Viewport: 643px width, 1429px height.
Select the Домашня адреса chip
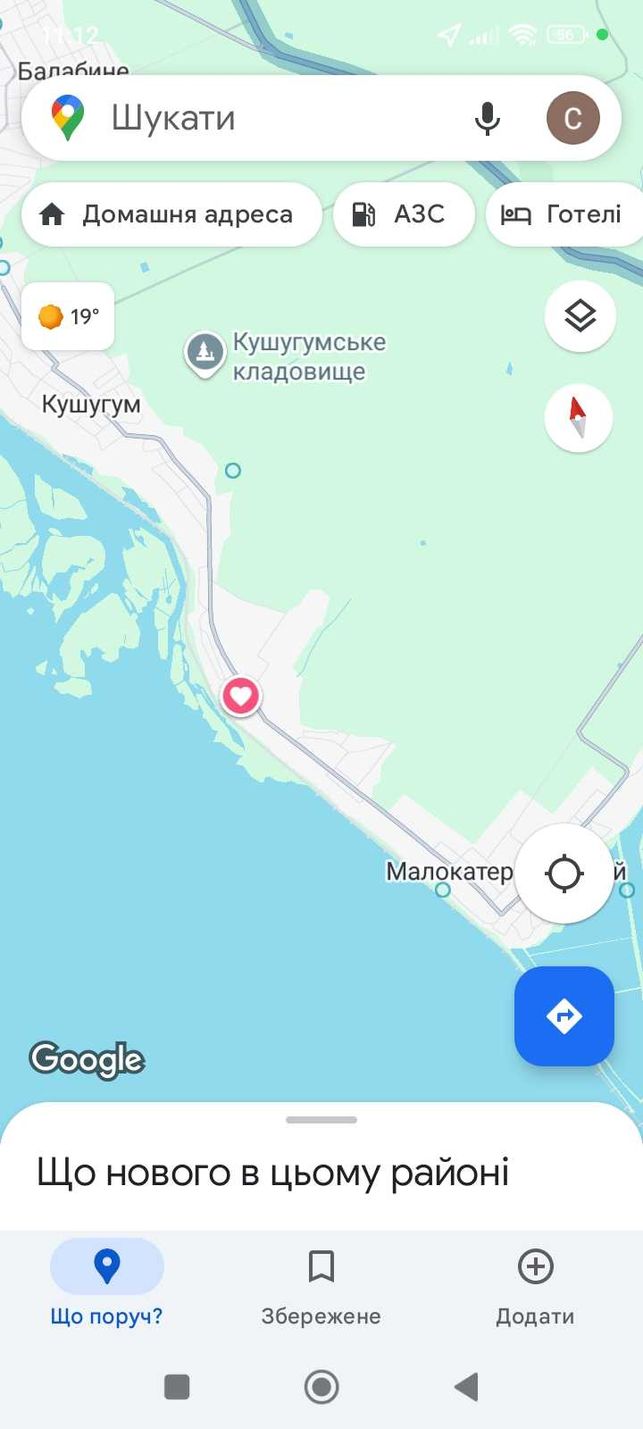pos(172,214)
